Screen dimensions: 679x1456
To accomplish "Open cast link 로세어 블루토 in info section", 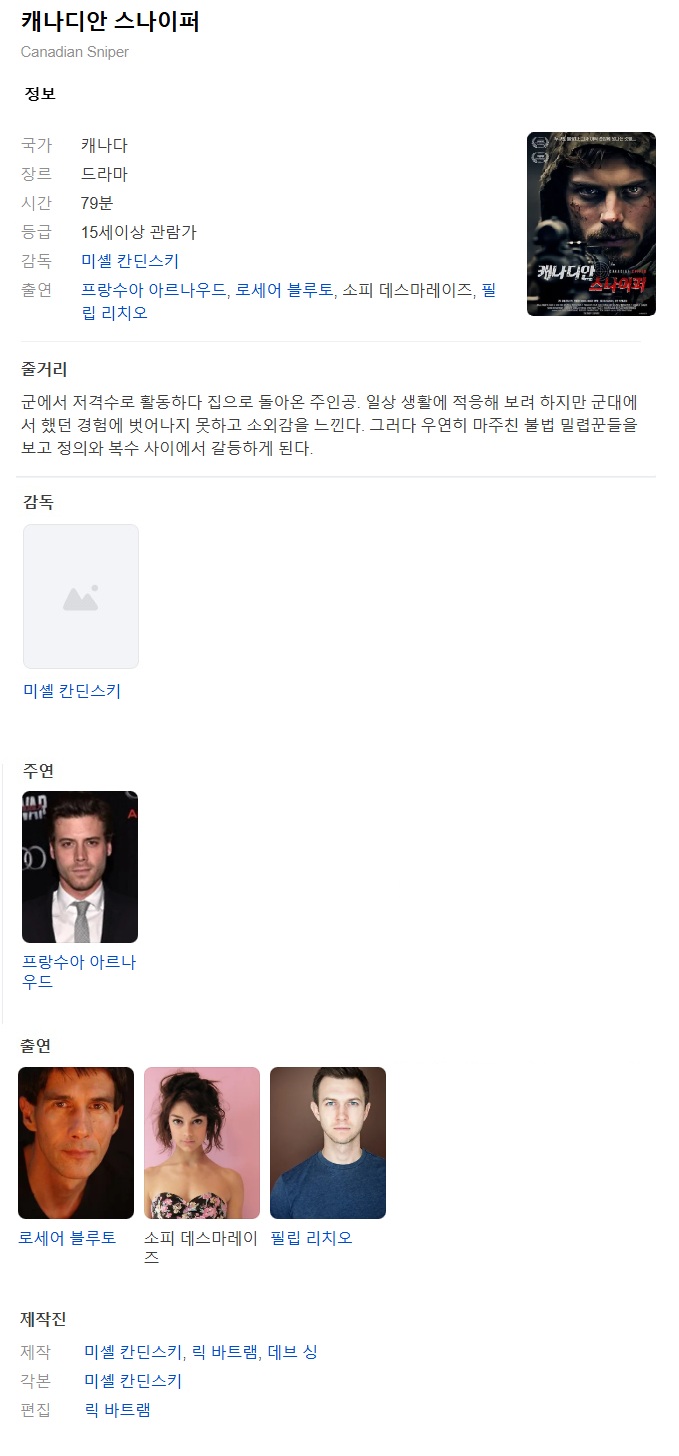I will point(284,290).
